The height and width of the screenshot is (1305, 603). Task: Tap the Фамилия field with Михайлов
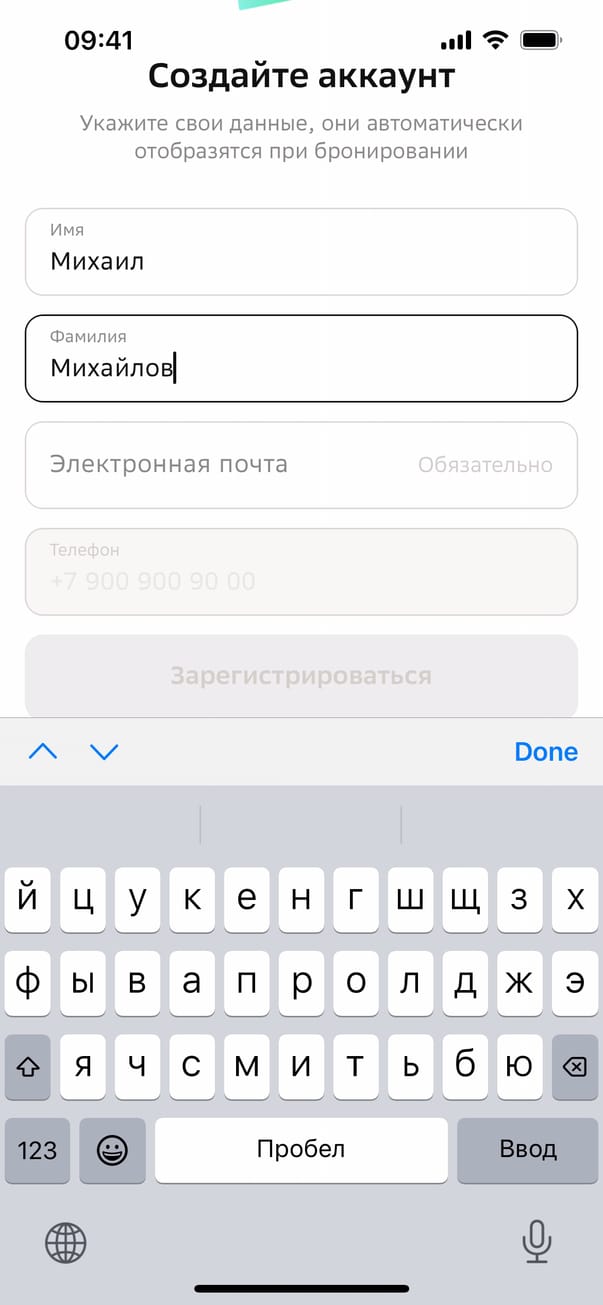point(300,358)
